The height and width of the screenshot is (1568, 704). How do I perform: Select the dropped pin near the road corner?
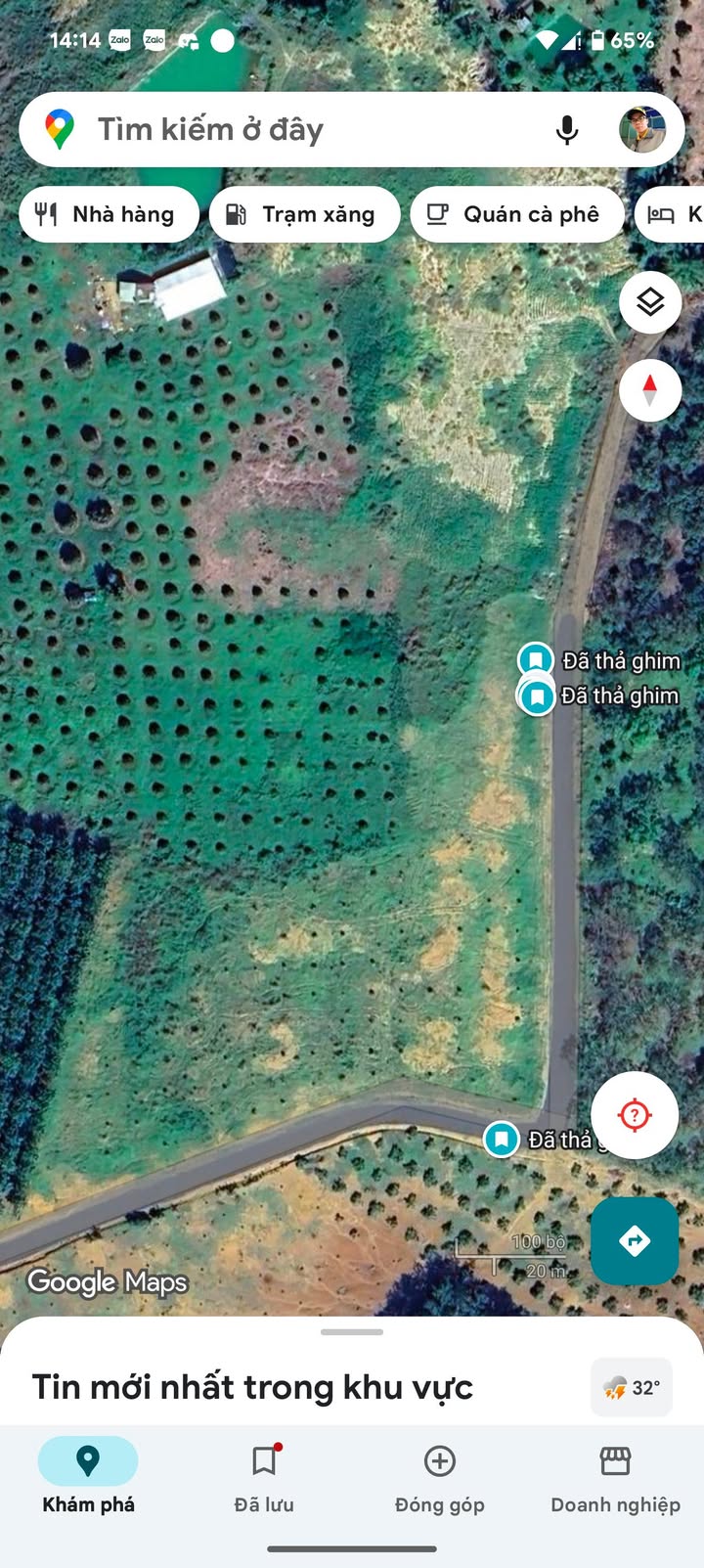tap(503, 1139)
